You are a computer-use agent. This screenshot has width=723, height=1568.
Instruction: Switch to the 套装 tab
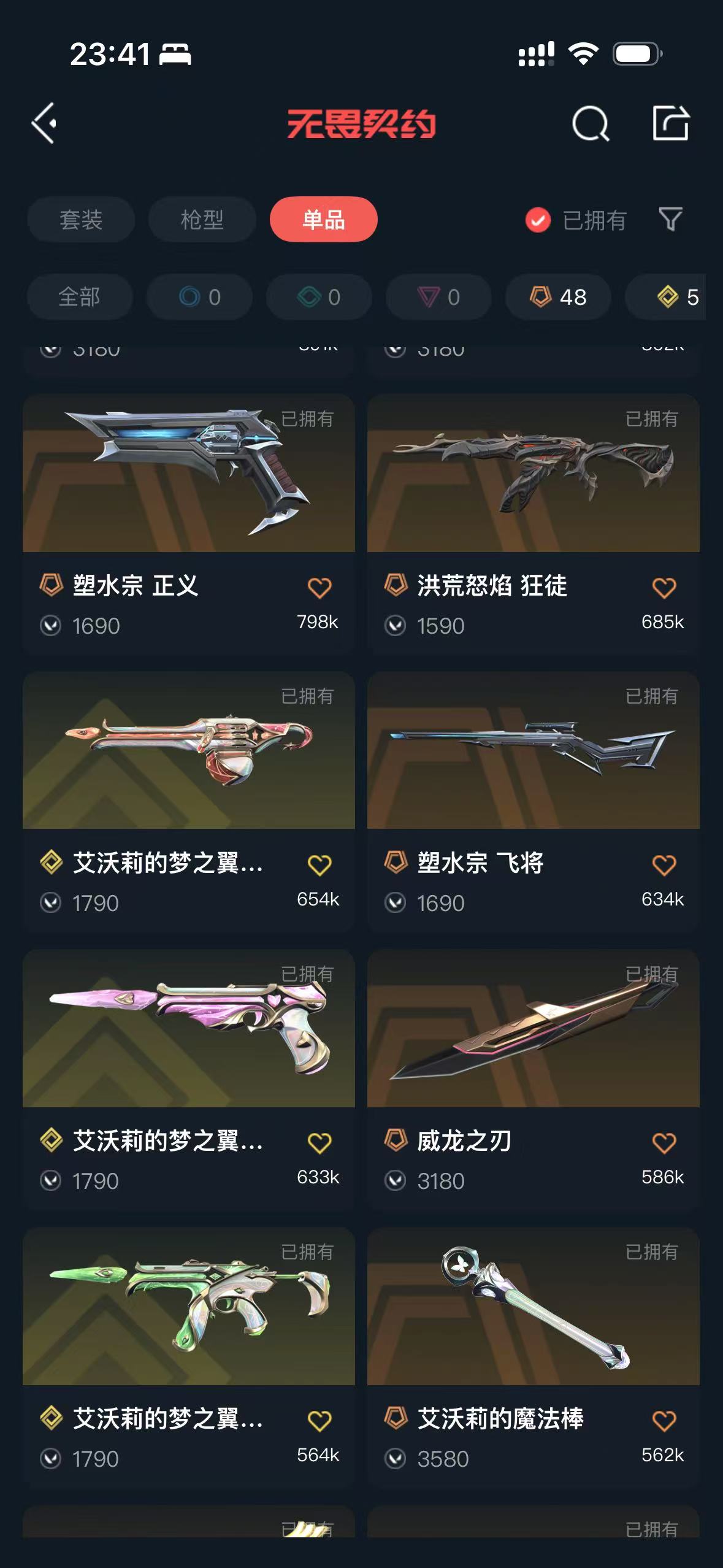point(81,220)
